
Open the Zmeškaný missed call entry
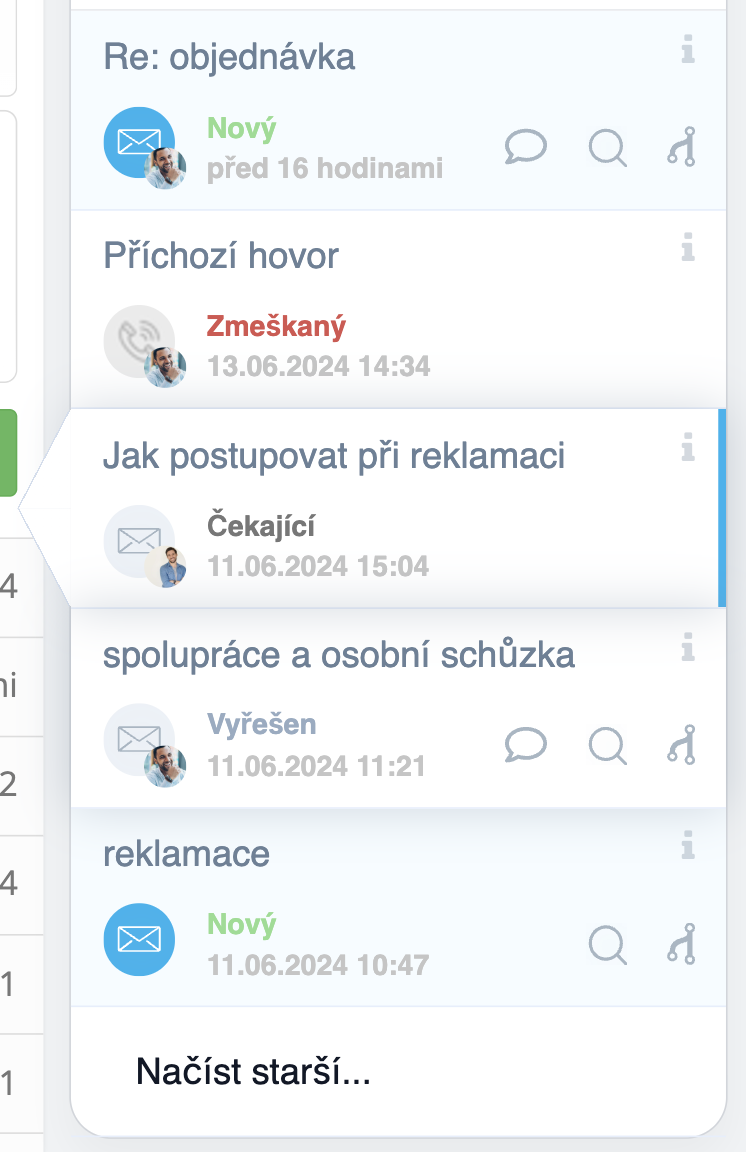(x=275, y=325)
